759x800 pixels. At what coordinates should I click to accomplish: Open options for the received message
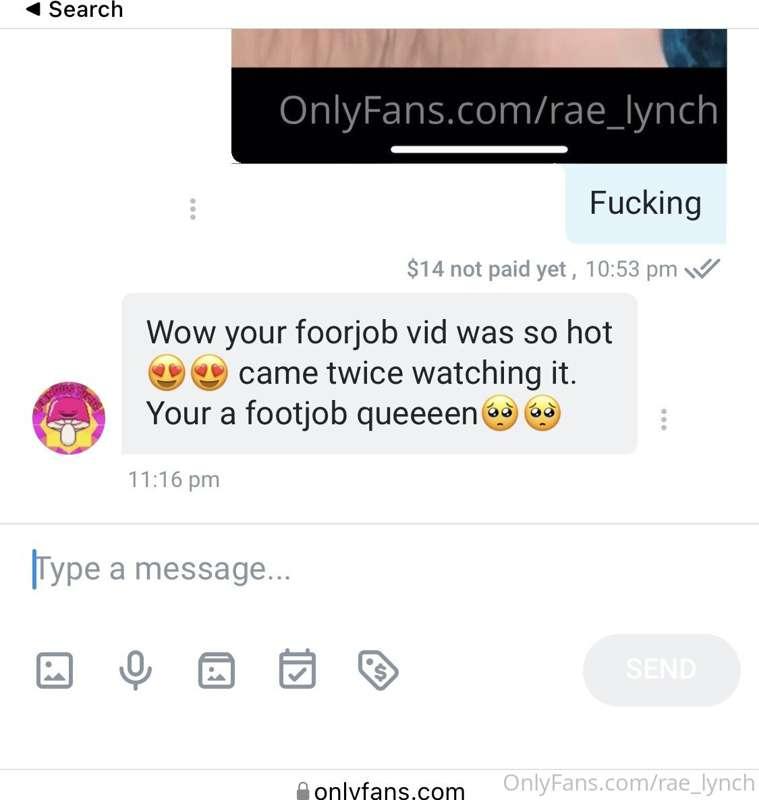pos(663,419)
